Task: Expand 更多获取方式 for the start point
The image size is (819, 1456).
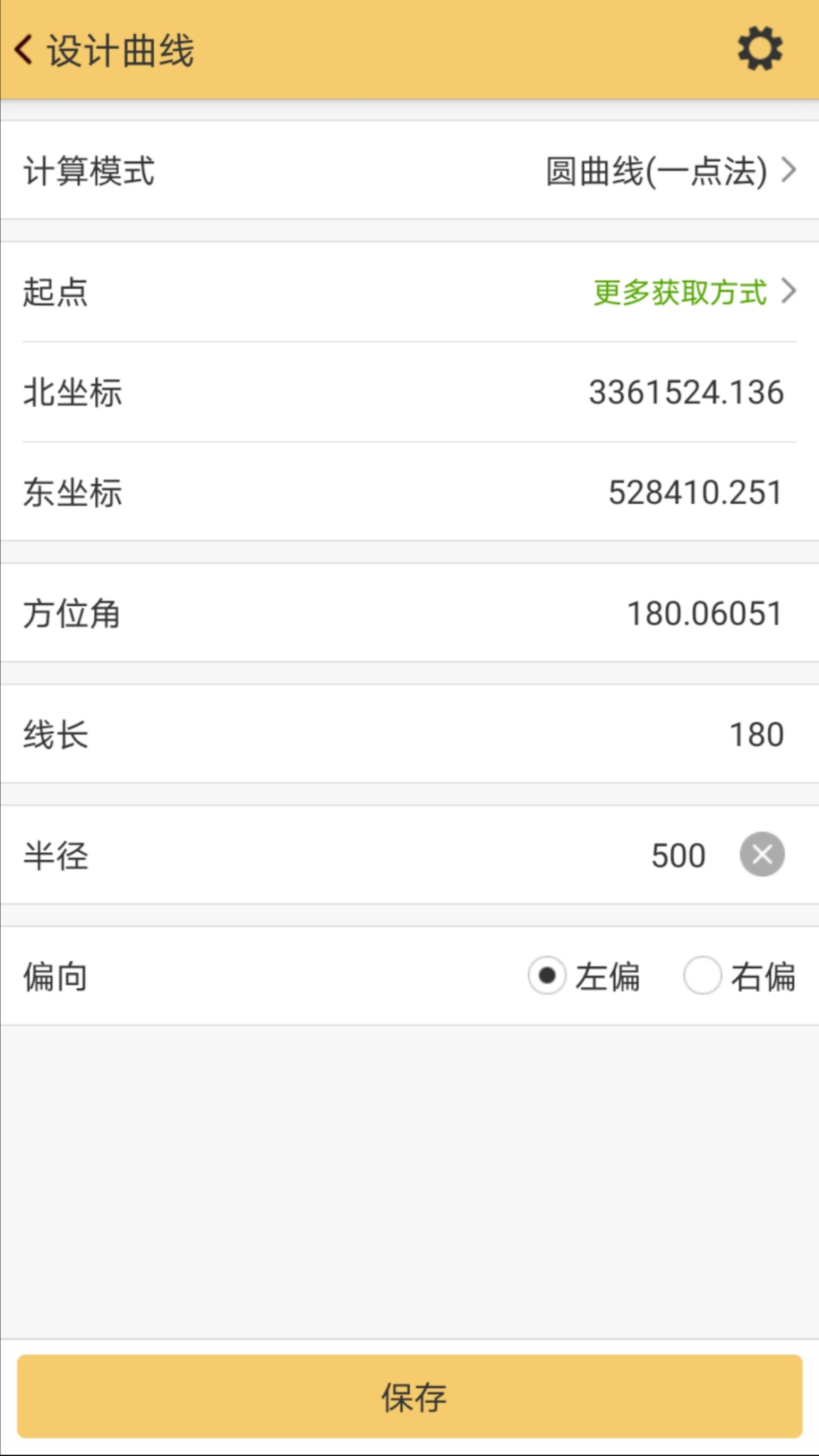Action: pos(679,292)
